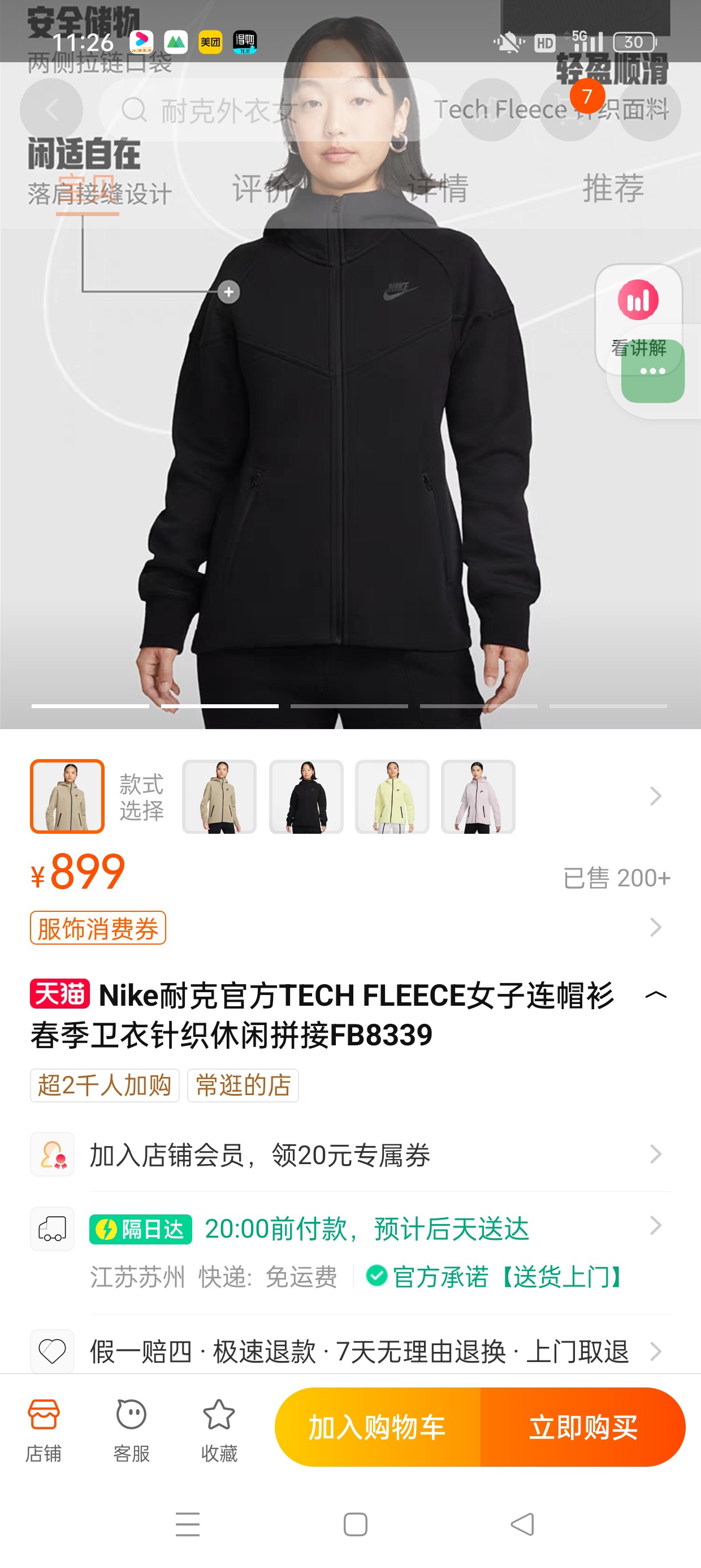Select the black jacket style thumbnail
Viewport: 701px width, 1568px height.
306,796
